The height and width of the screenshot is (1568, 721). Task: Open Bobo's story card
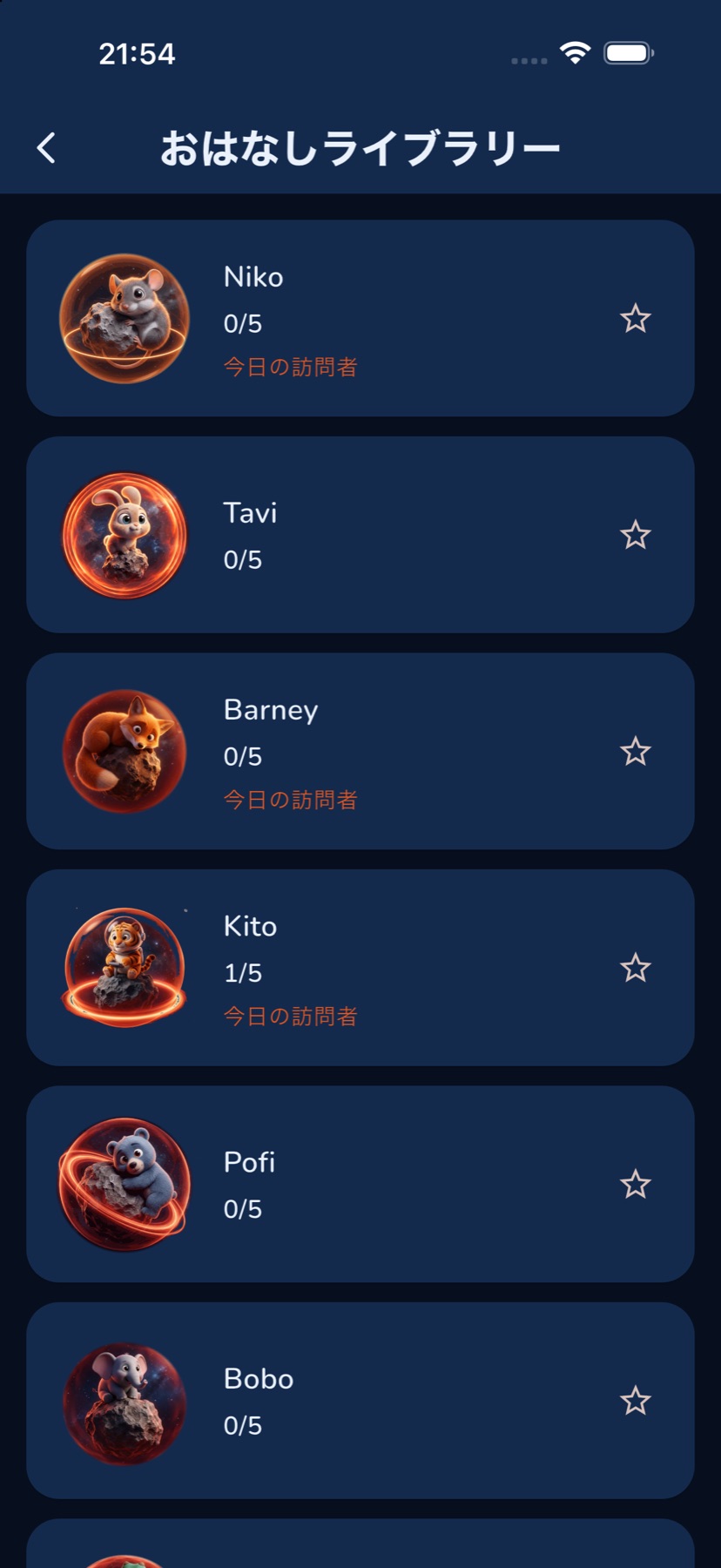[360, 1401]
